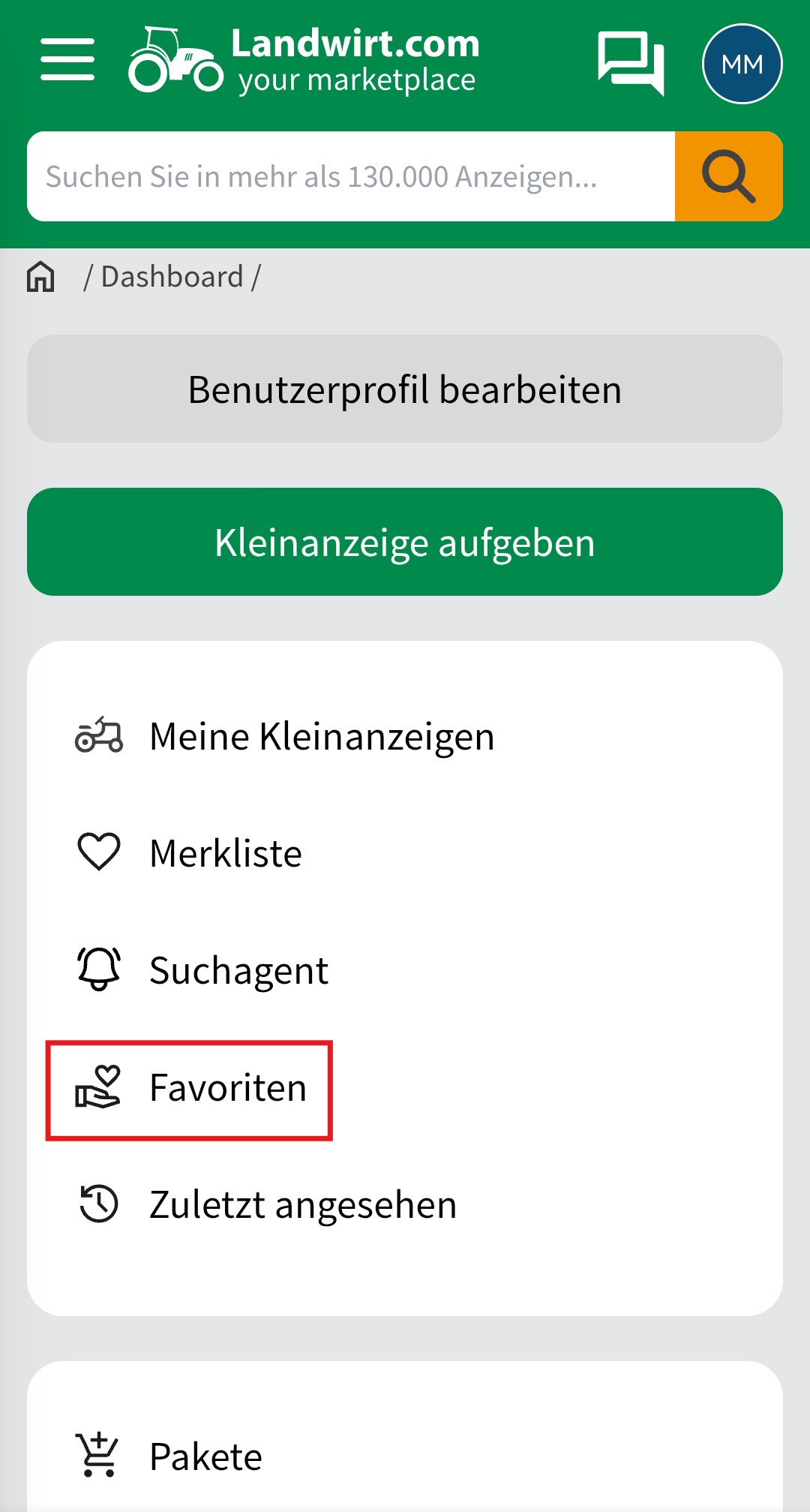The height and width of the screenshot is (1512, 810).
Task: Open the Suchagent section
Action: [238, 969]
